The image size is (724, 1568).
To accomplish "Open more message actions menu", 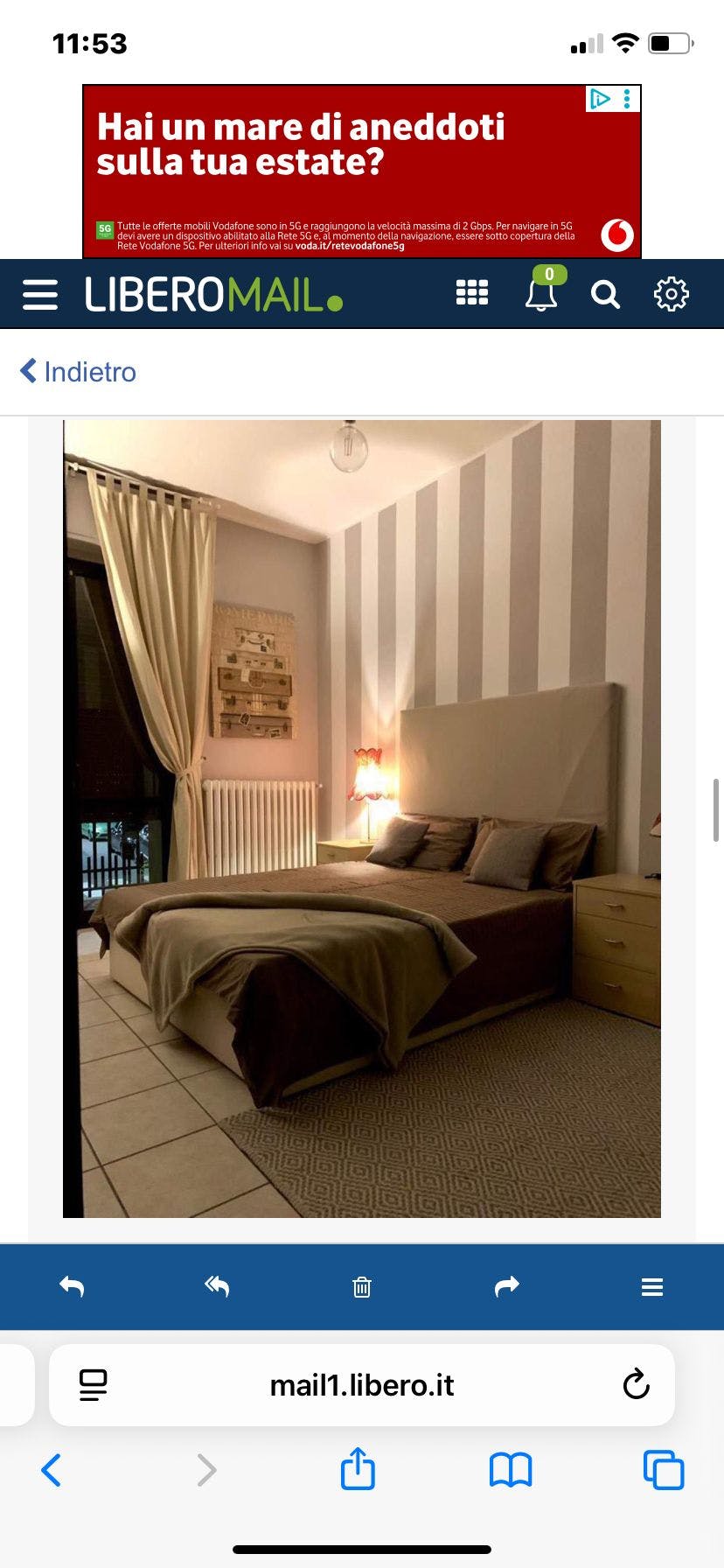I will tap(652, 1286).
